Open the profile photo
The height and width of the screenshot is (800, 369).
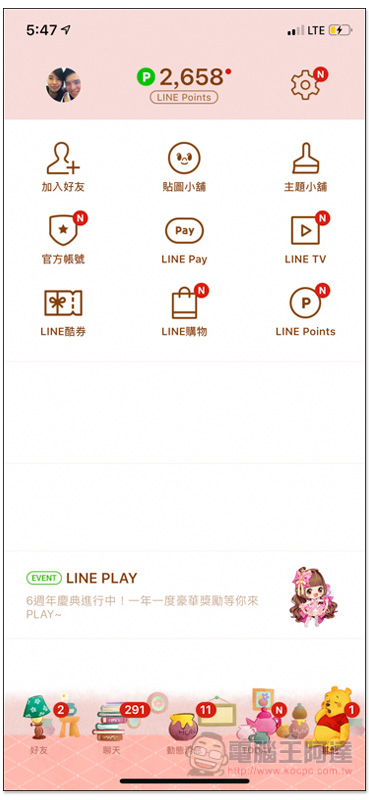pos(63,85)
